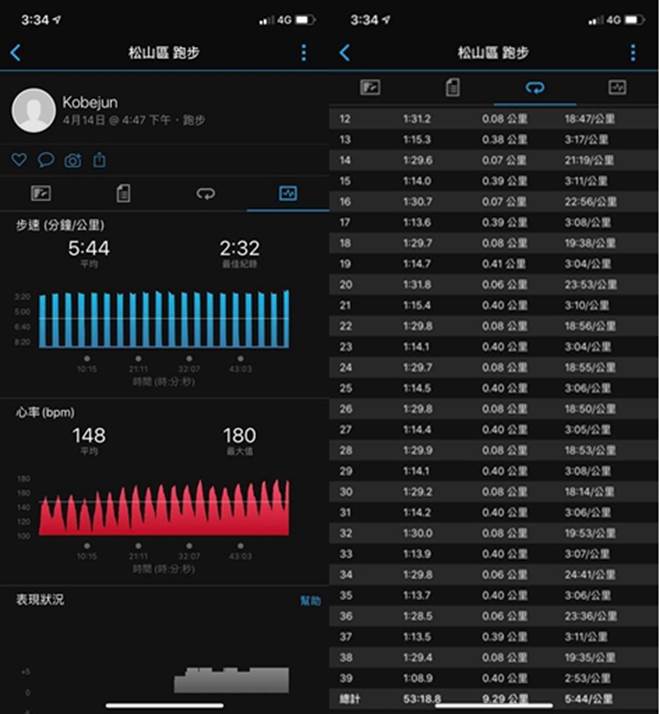Go back from the Kobejun charts screen
The width and height of the screenshot is (660, 714).
15,53
